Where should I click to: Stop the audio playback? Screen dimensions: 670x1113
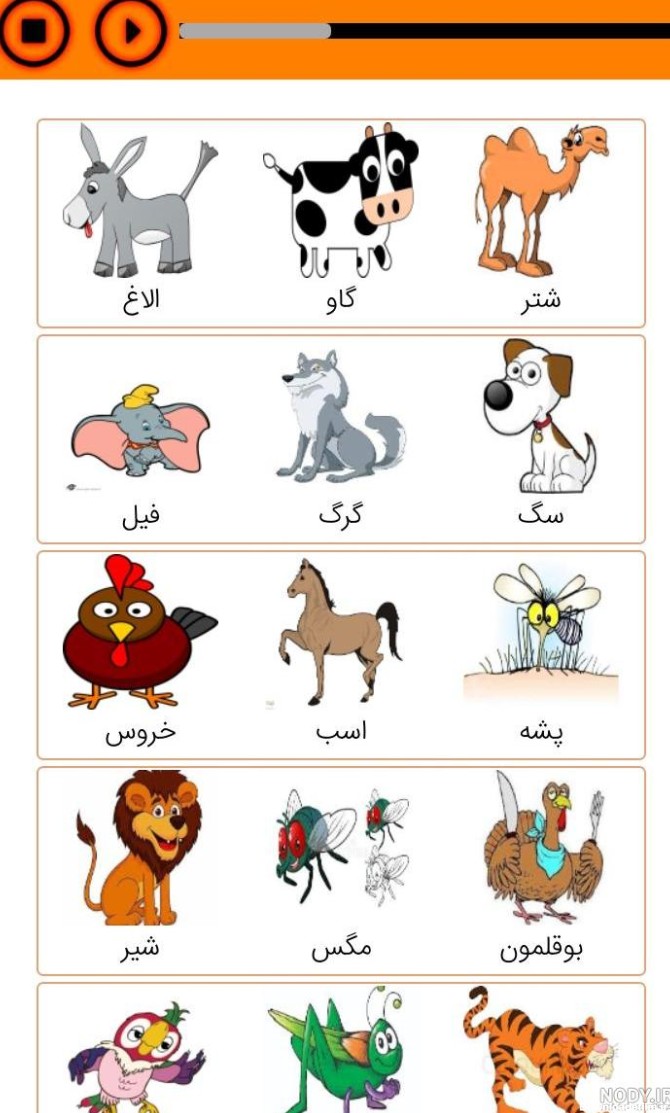pos(33,31)
